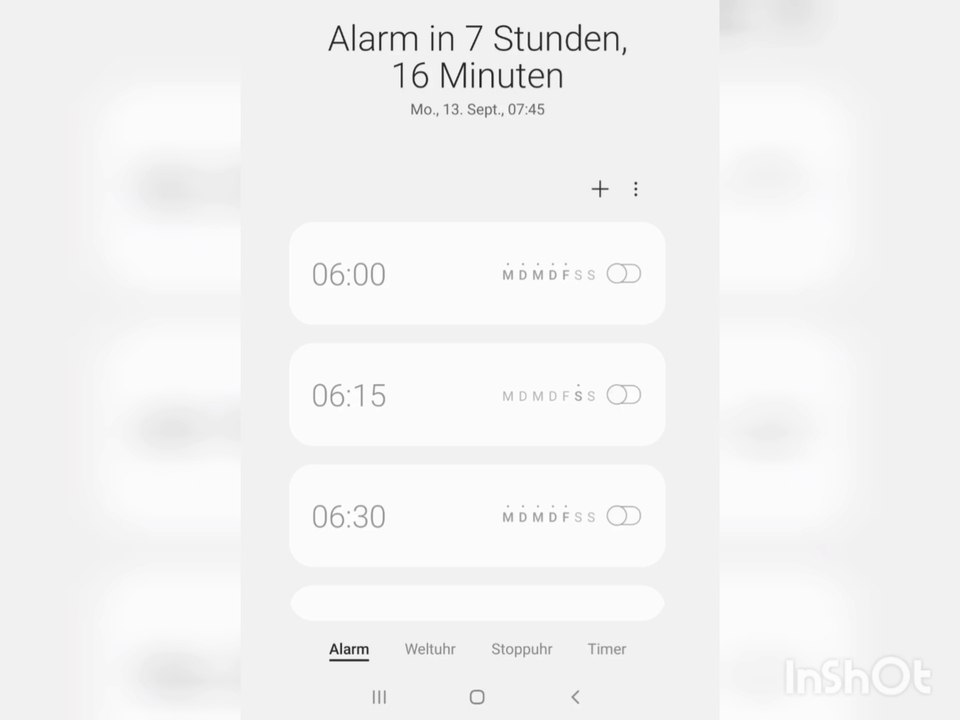Viewport: 960px width, 720px height.
Task: Go back using the system back button
Action: pyautogui.click(x=575, y=697)
